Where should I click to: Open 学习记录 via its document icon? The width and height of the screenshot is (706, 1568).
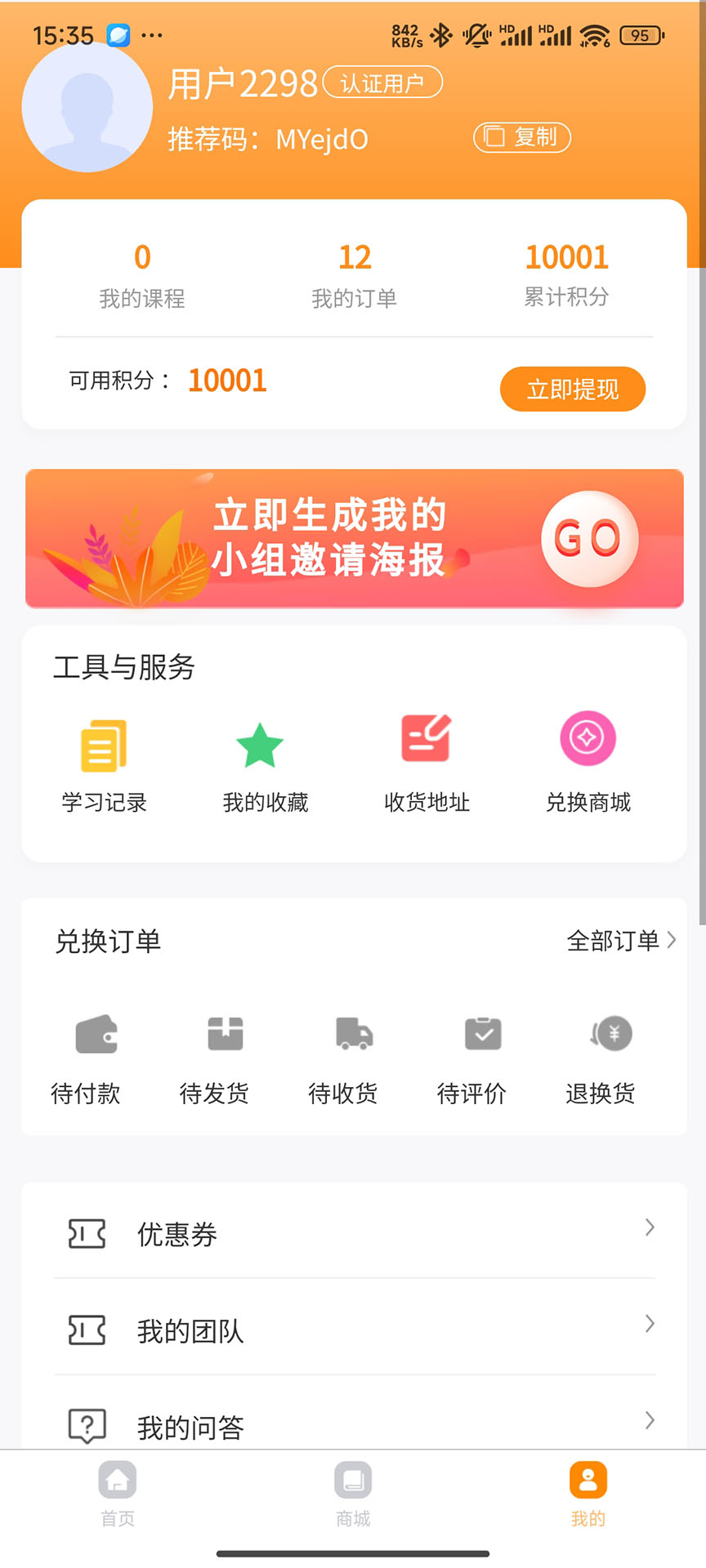pyautogui.click(x=102, y=745)
